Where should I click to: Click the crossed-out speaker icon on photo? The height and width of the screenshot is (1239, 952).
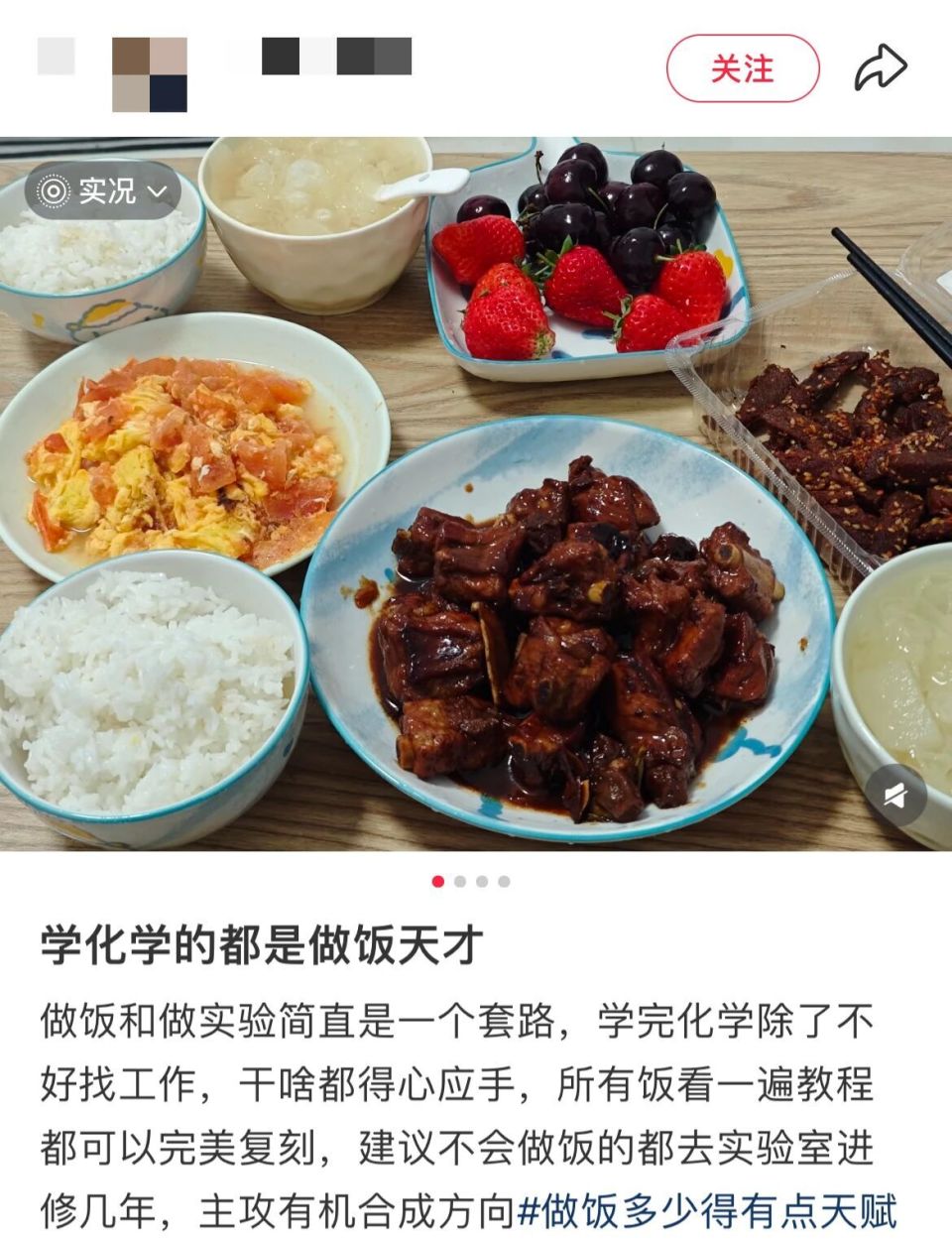coord(893,790)
